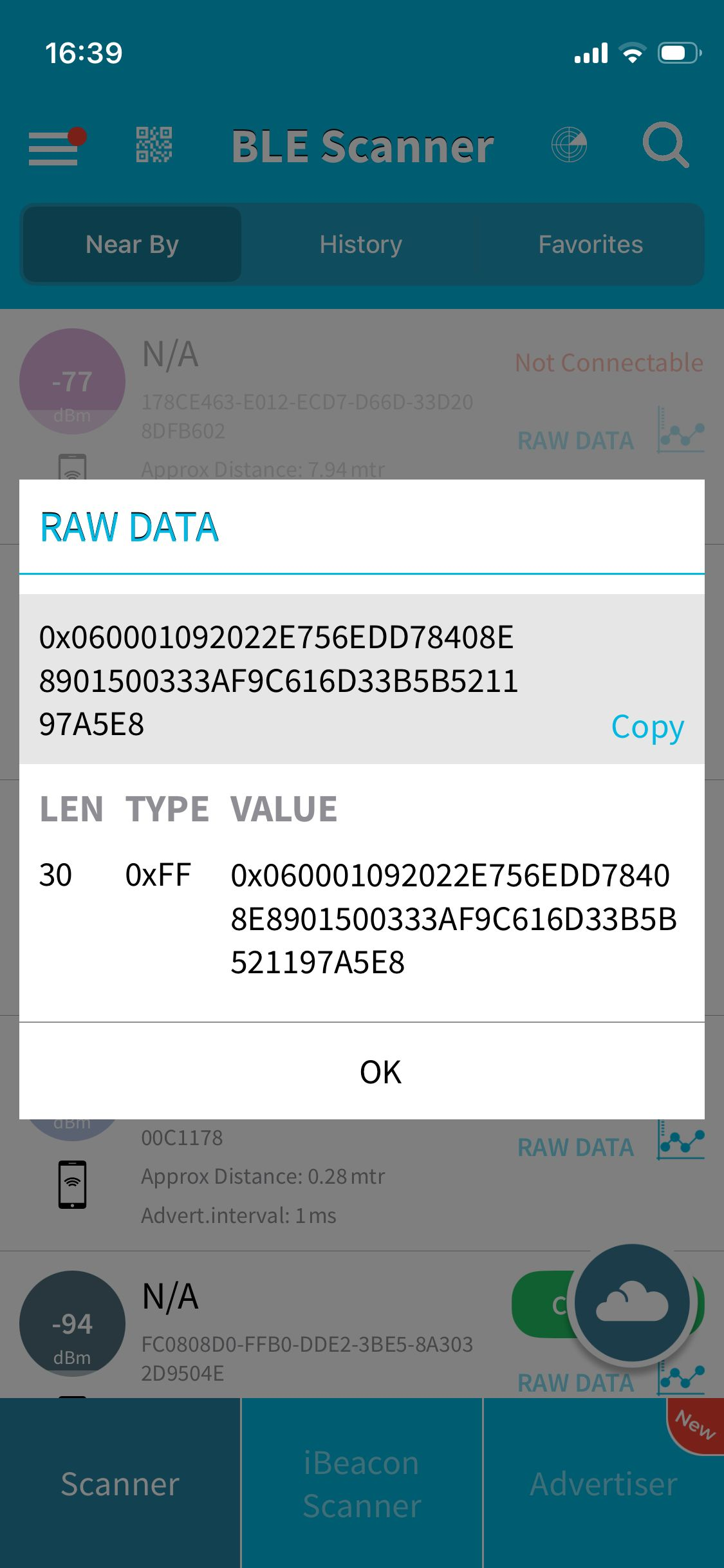This screenshot has height=1568, width=724.
Task: Open RSSI graph for the -77 dBm device
Action: pos(680,430)
